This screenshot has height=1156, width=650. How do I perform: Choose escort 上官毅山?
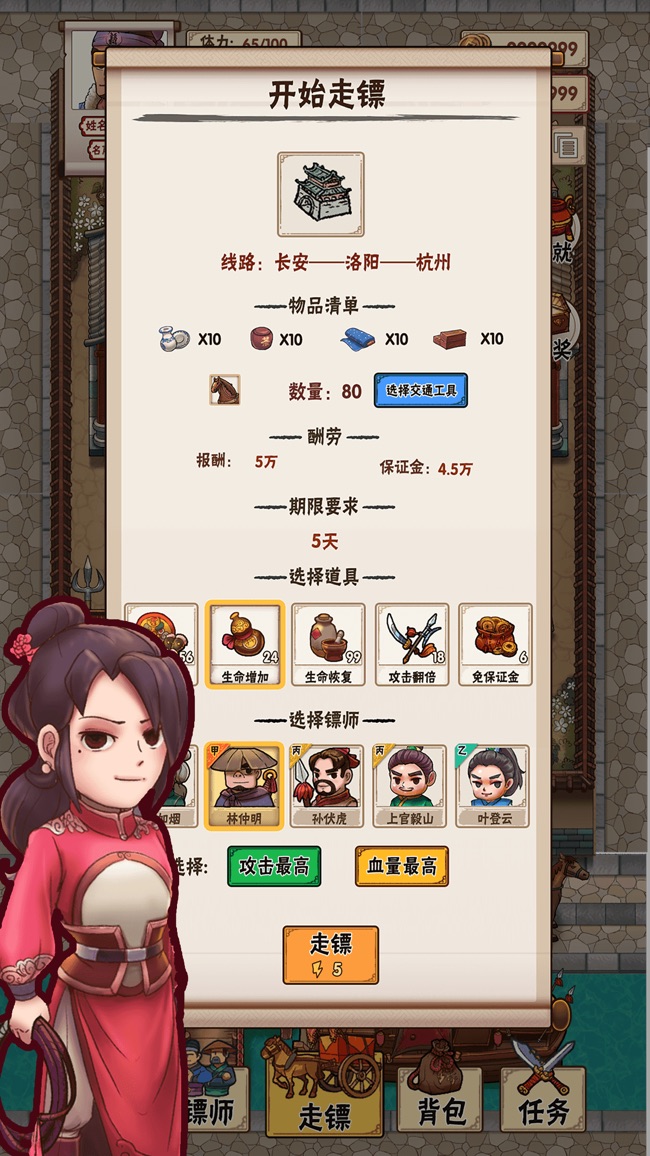(x=410, y=785)
